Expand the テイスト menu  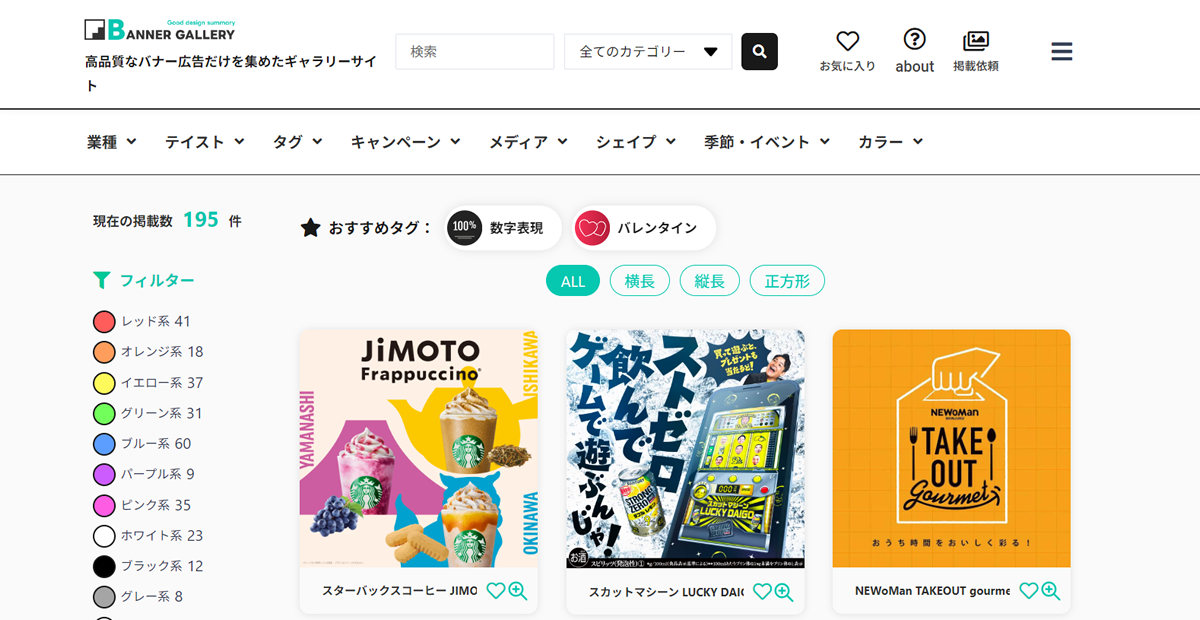[x=205, y=142]
